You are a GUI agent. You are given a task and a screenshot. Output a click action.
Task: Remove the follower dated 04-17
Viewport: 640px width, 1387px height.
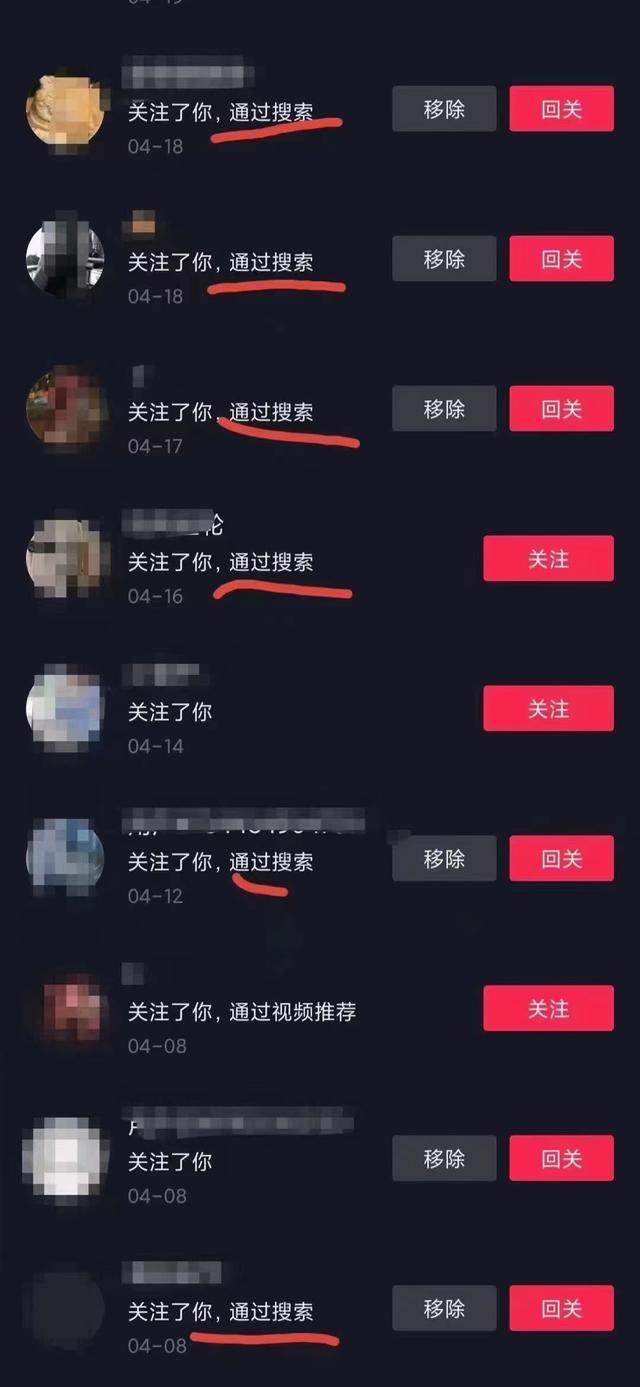443,409
